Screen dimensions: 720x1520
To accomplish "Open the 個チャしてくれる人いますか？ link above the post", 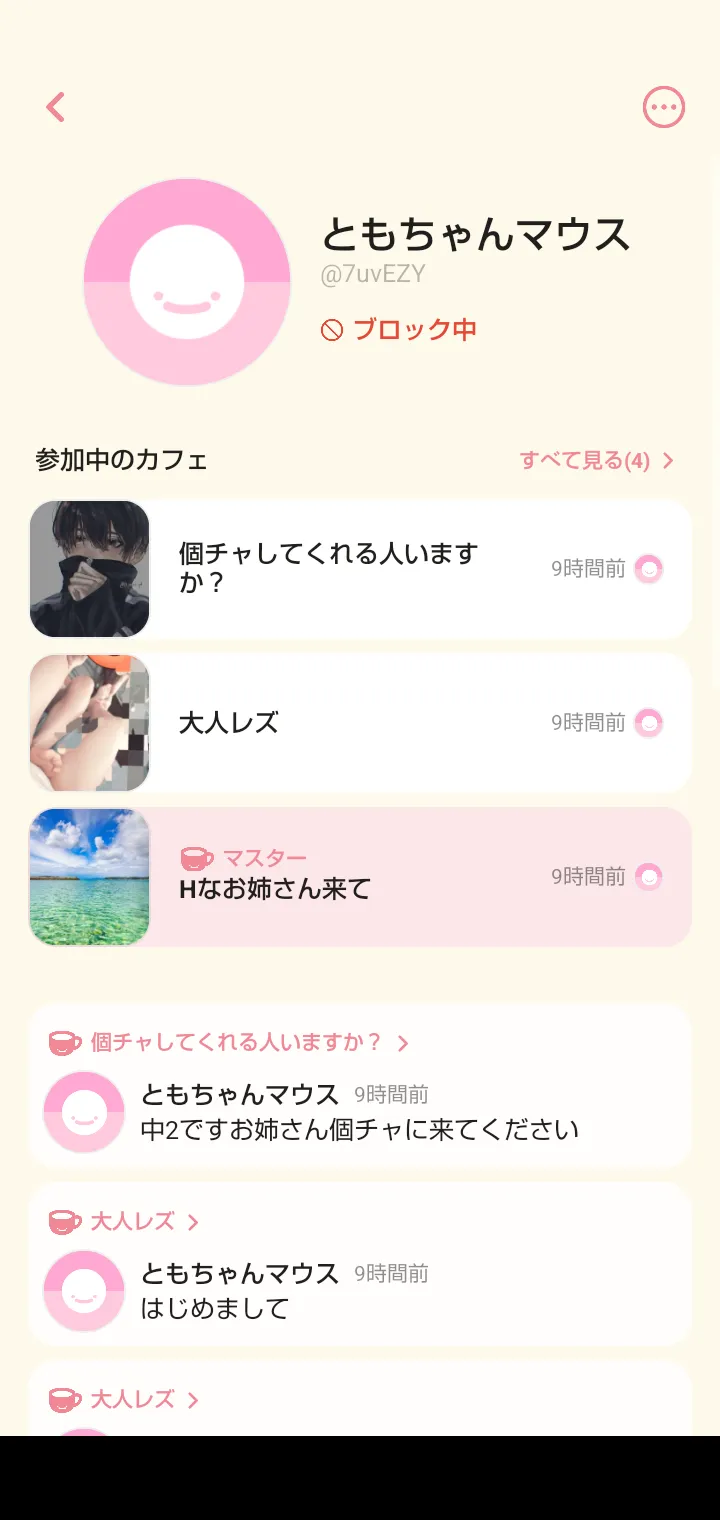I will pos(236,1043).
